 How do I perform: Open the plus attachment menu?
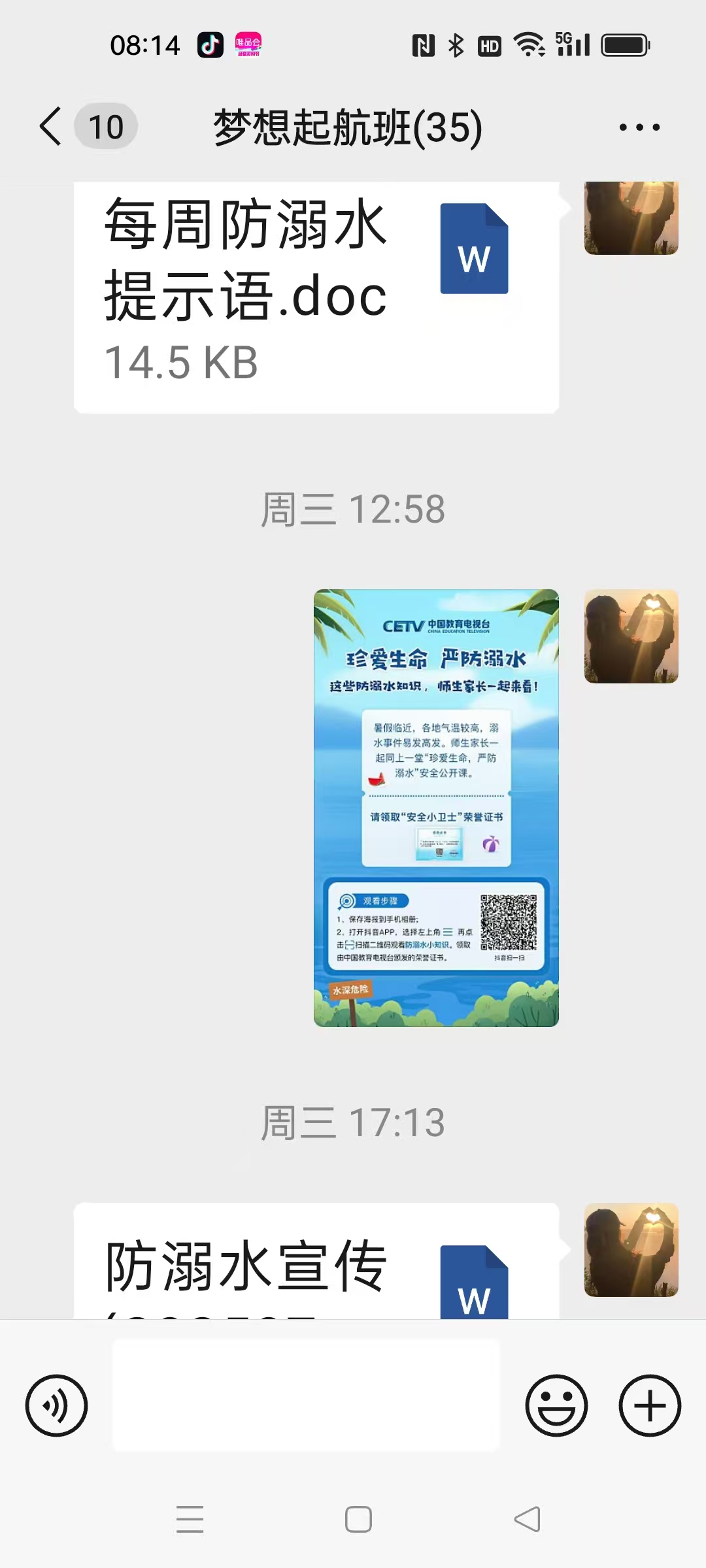[650, 1405]
